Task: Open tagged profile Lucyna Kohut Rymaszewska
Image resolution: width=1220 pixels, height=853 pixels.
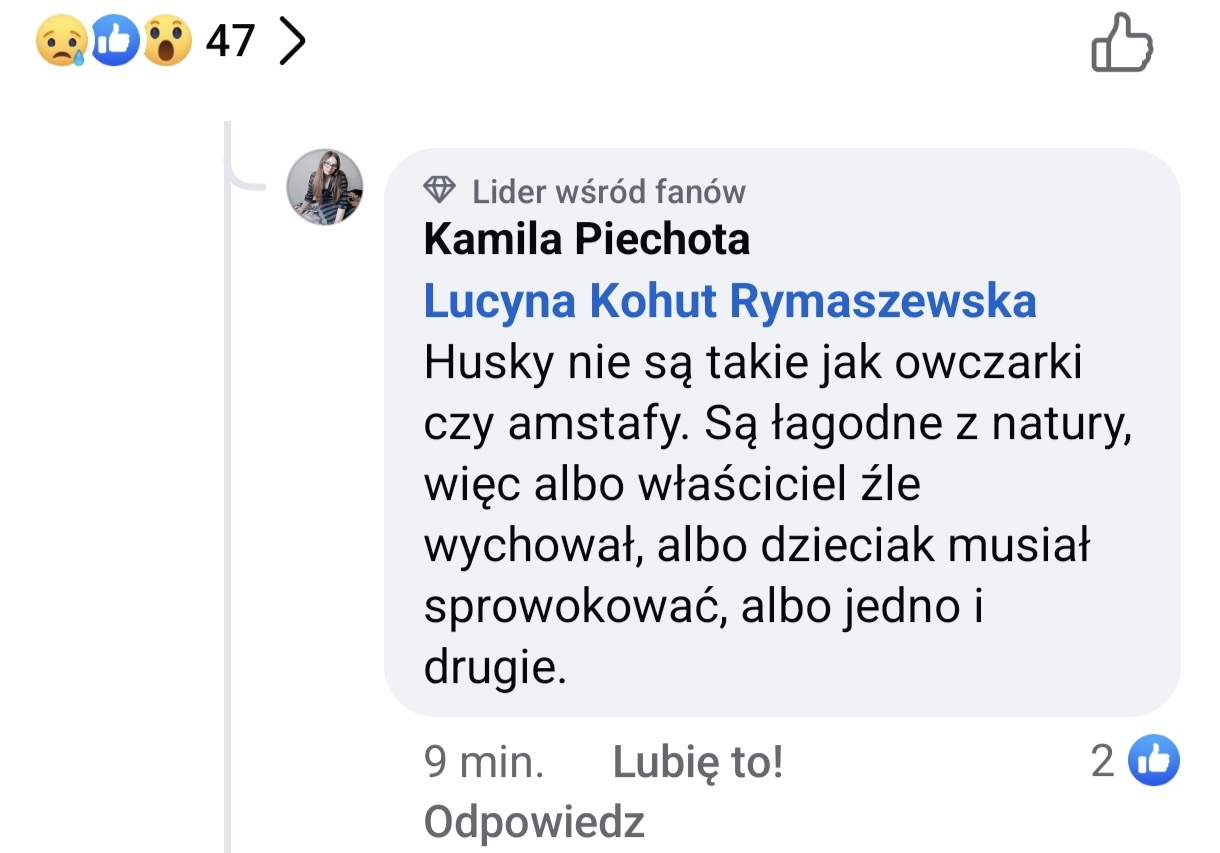Action: [x=729, y=301]
